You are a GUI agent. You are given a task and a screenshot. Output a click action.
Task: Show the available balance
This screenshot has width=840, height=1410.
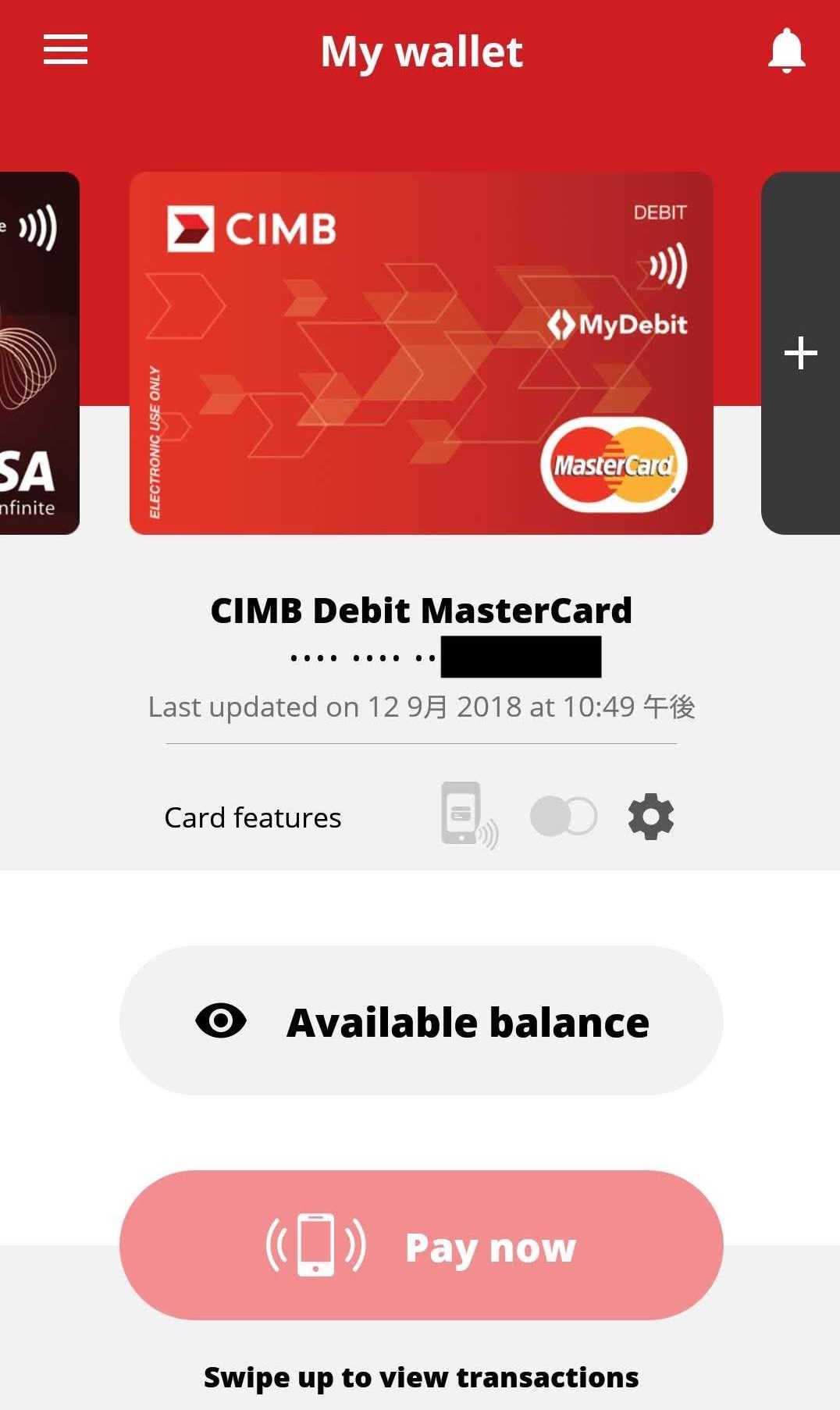(421, 1020)
